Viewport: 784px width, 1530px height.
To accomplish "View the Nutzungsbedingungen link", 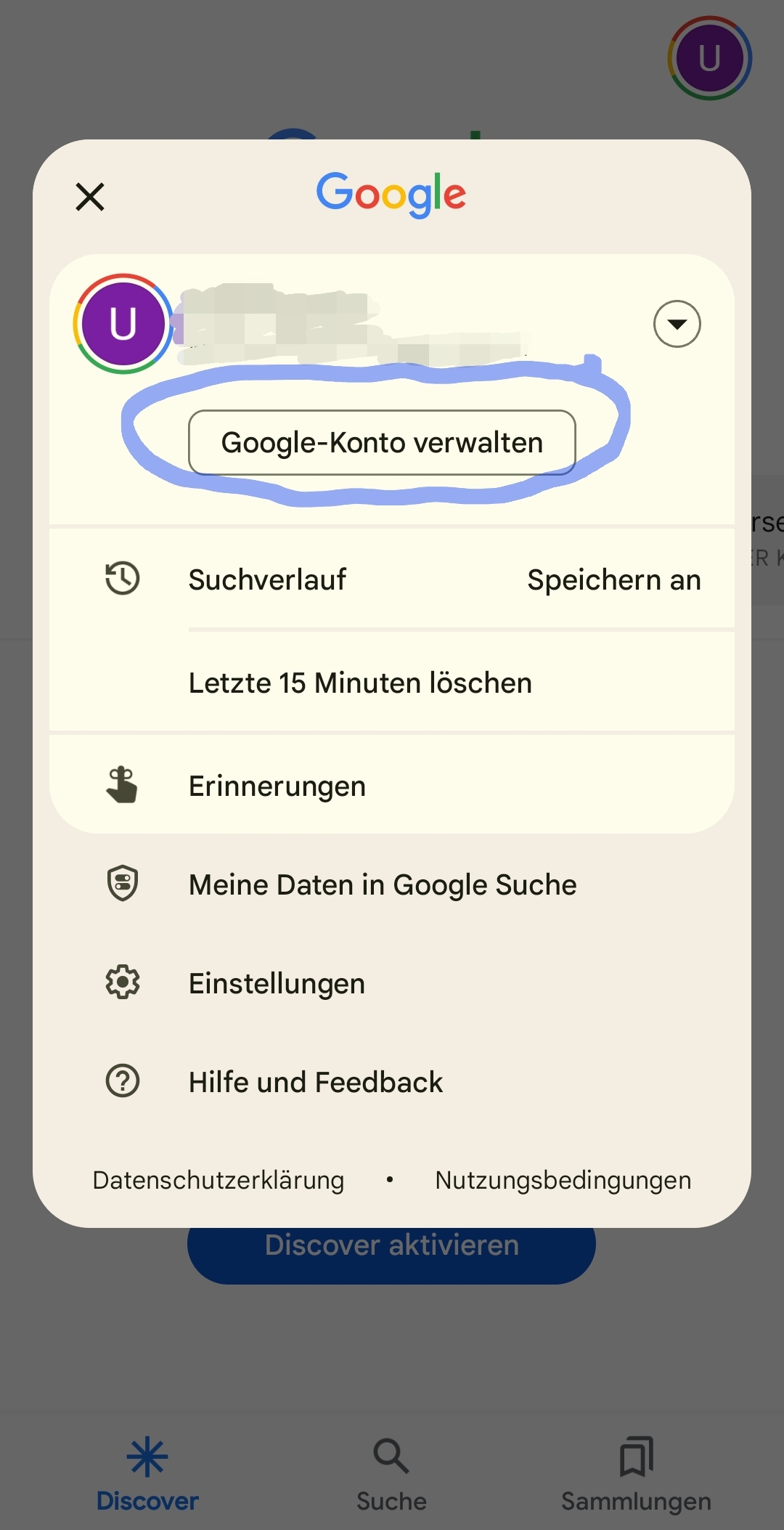I will pyautogui.click(x=563, y=1180).
